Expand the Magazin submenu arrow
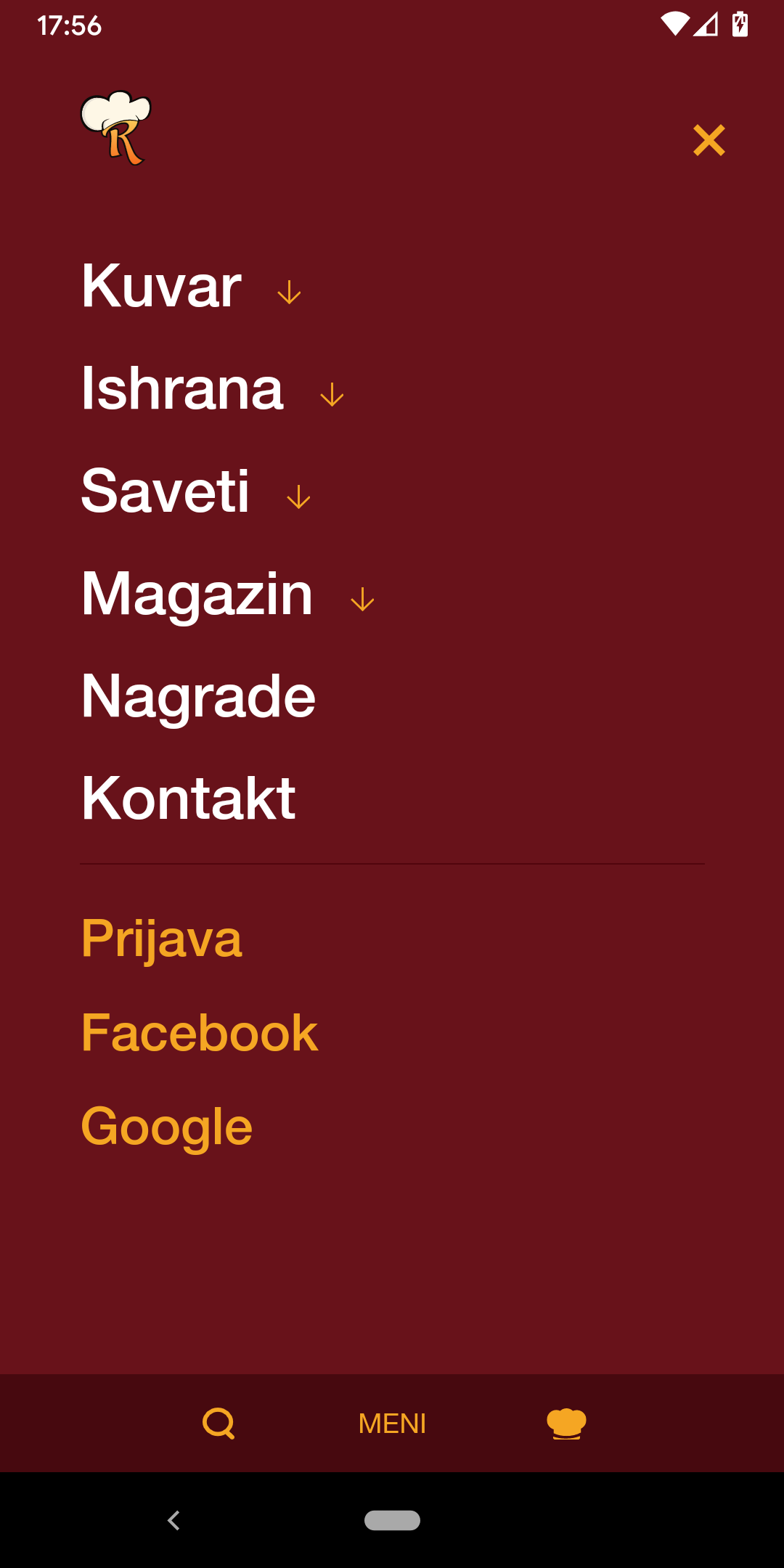 pyautogui.click(x=362, y=600)
